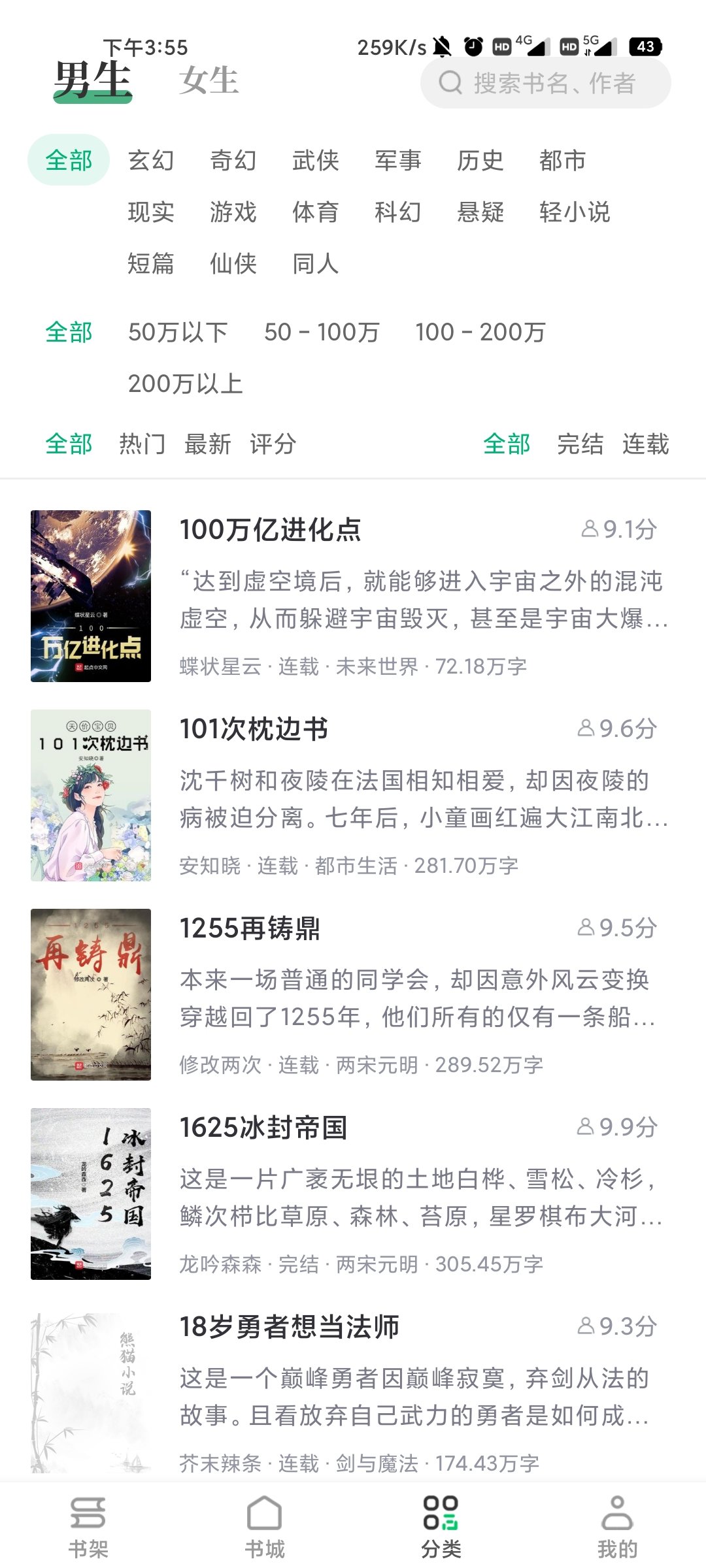Tap the search magnifier icon
The width and height of the screenshot is (706, 1568).
450,83
